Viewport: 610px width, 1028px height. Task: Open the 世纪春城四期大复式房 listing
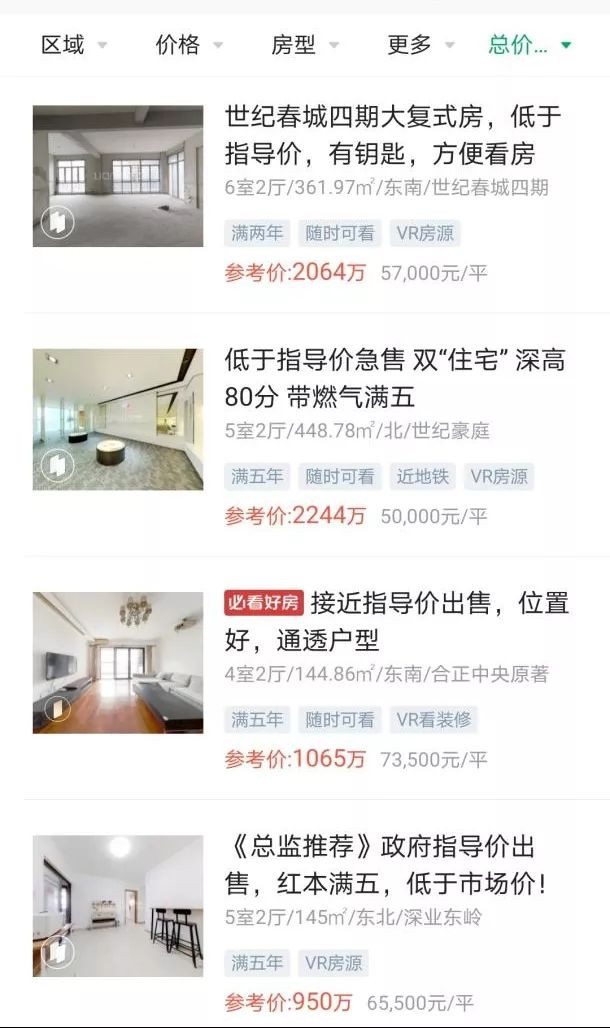(x=305, y=193)
